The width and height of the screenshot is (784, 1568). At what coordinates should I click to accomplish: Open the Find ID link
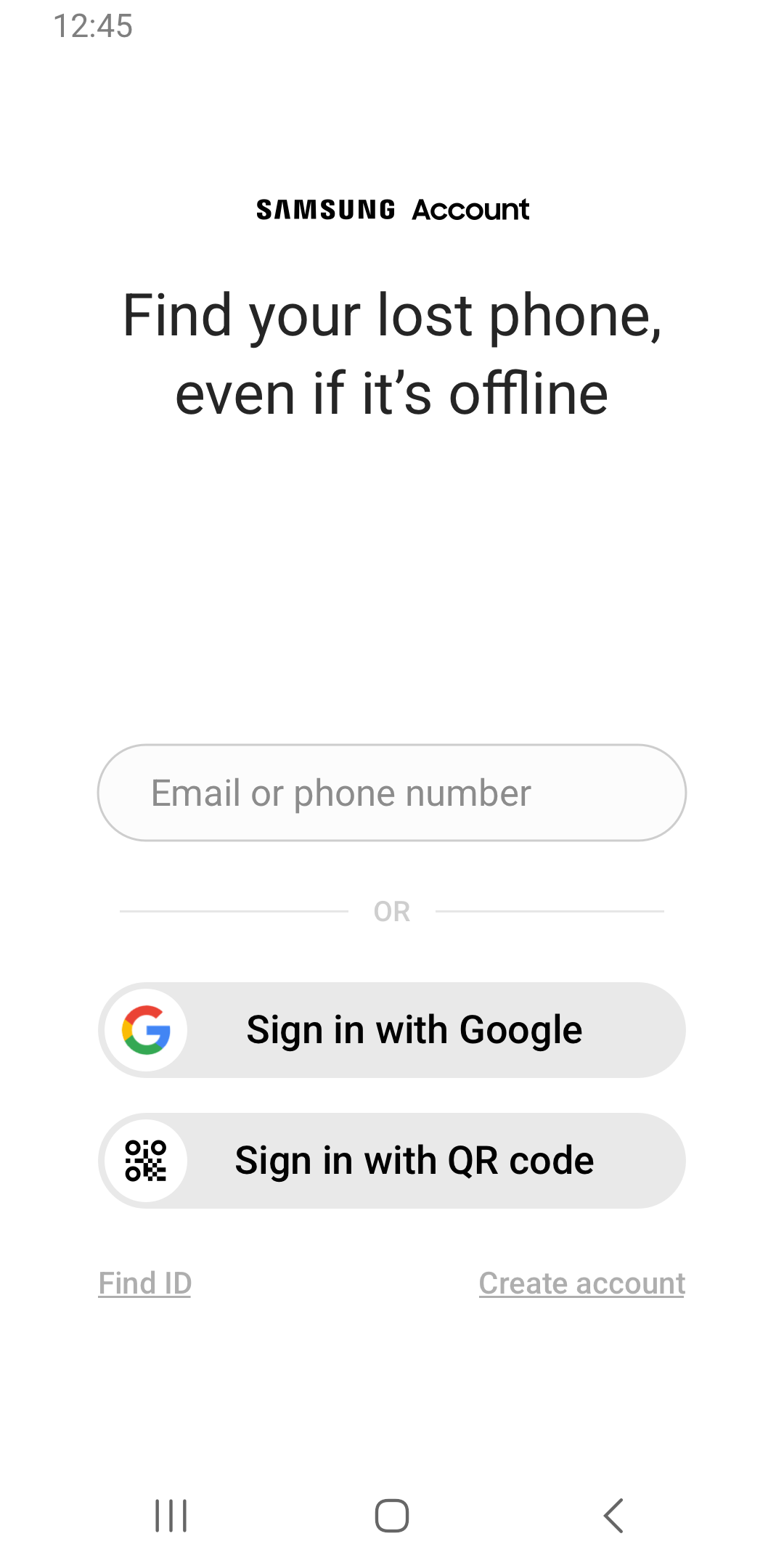tap(145, 1283)
